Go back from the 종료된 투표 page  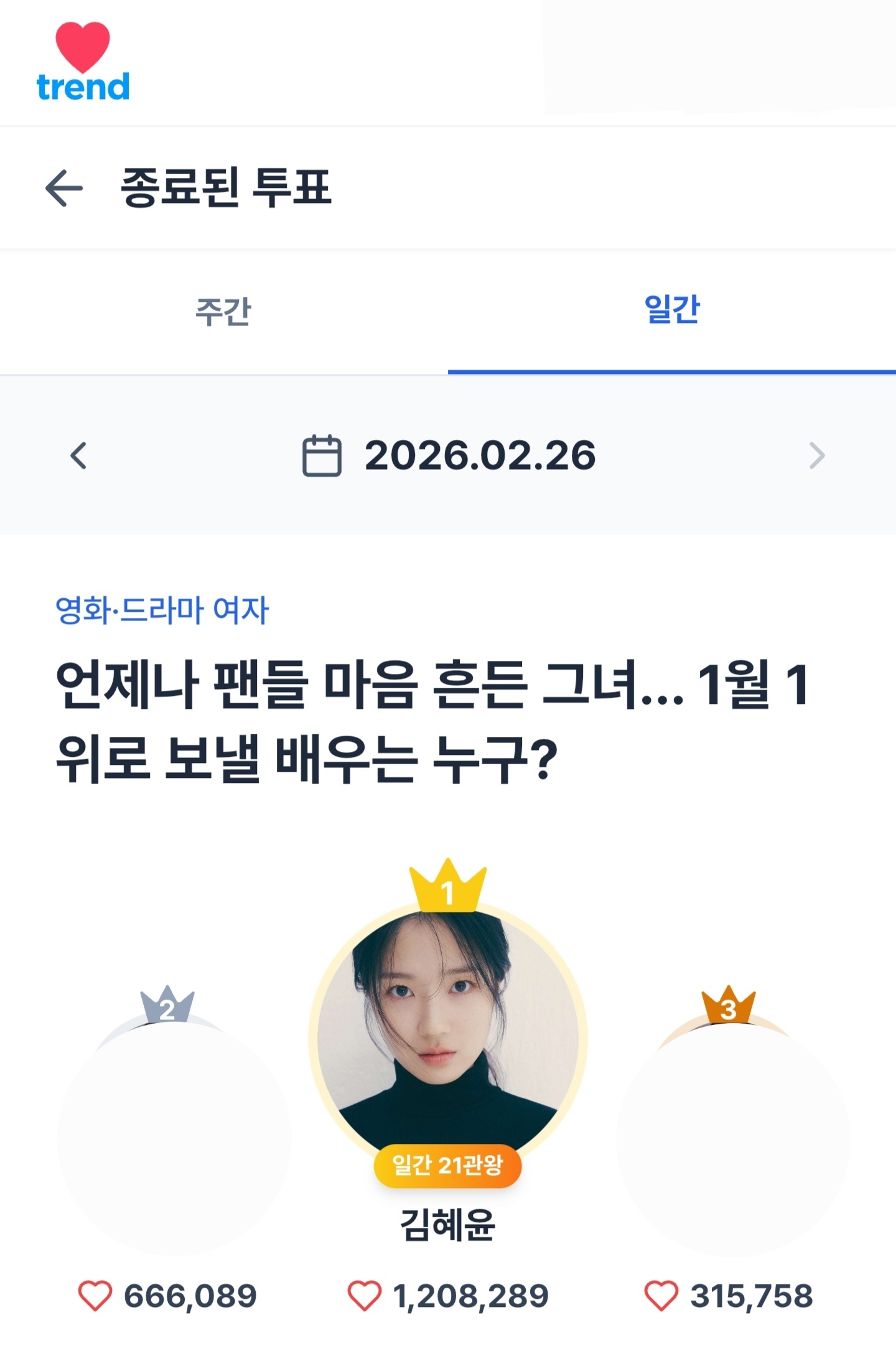coord(64,187)
